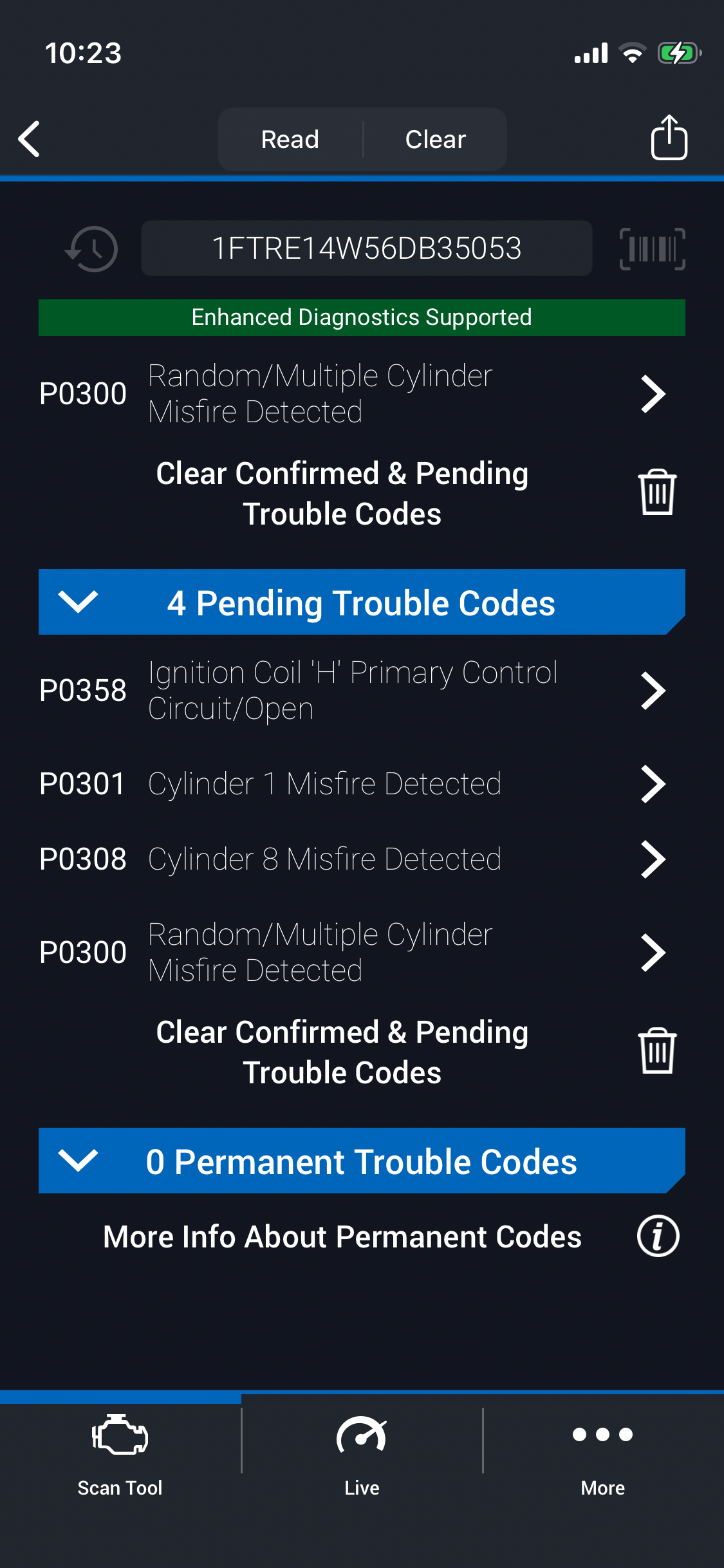Collapse the 0 Permanent Trouble Codes section
The height and width of the screenshot is (1568, 724).
click(x=78, y=1161)
